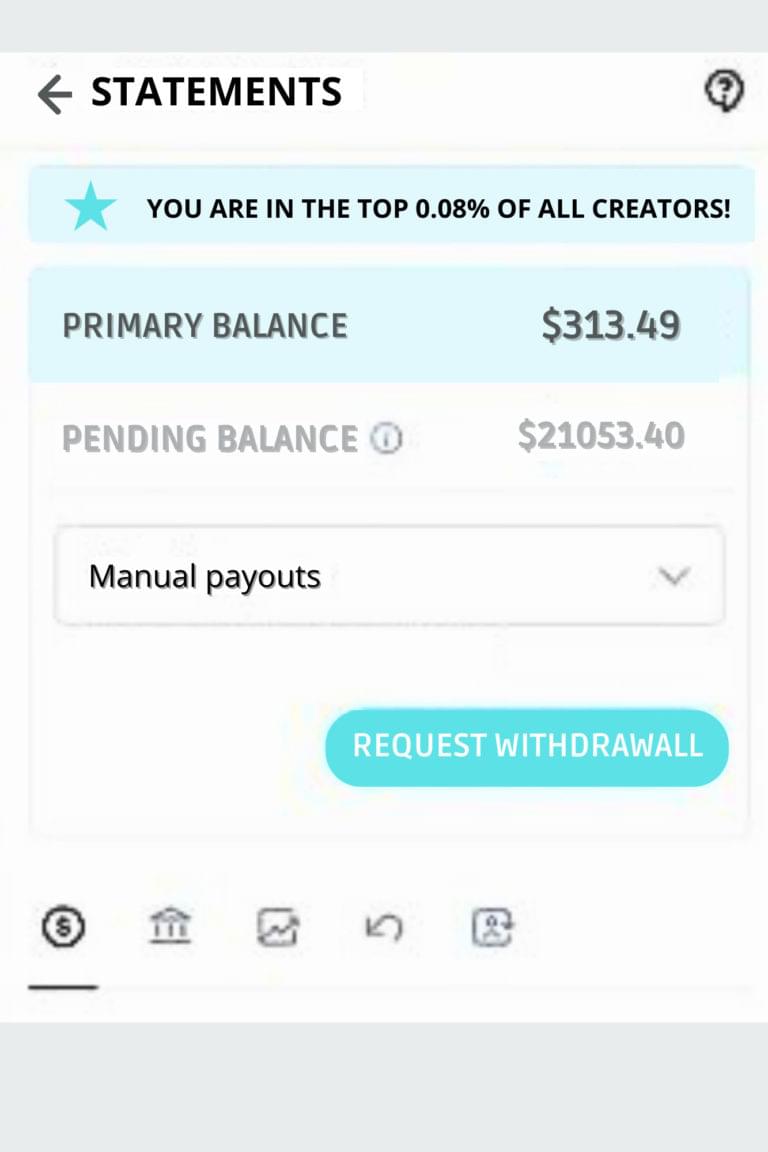768x1152 pixels.
Task: Go back from the Statements page
Action: [54, 95]
